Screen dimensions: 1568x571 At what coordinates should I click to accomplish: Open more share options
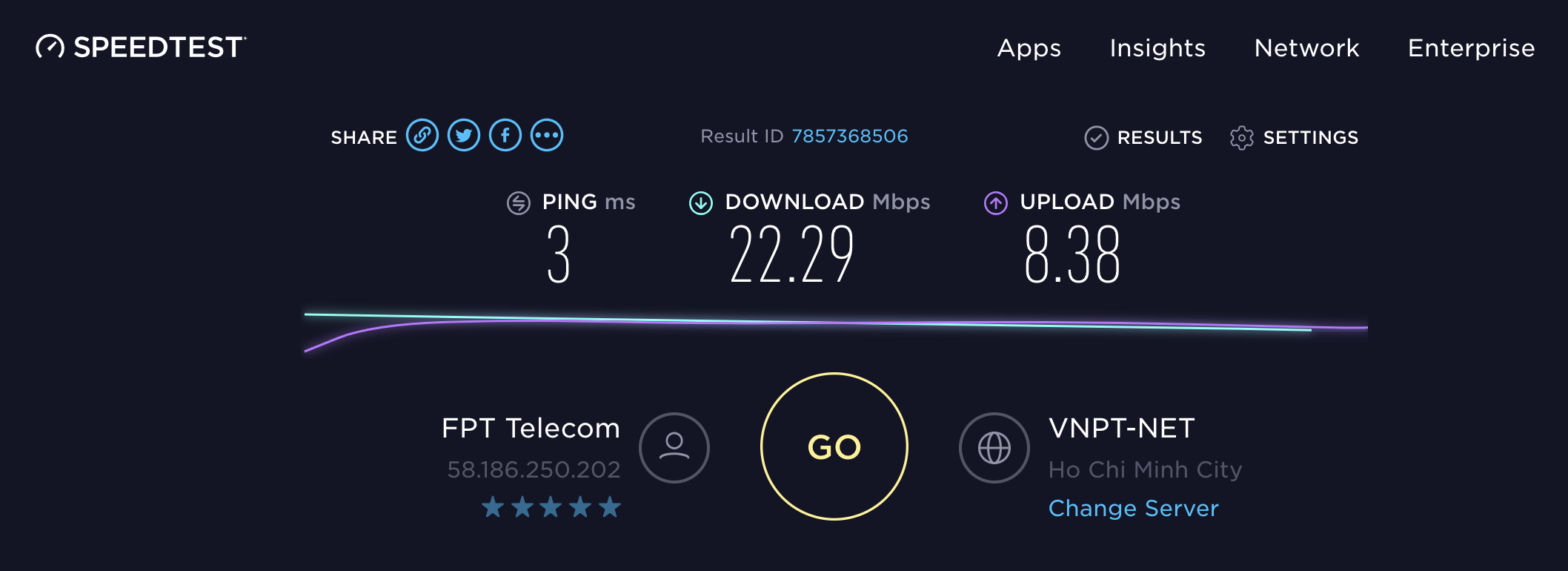547,136
